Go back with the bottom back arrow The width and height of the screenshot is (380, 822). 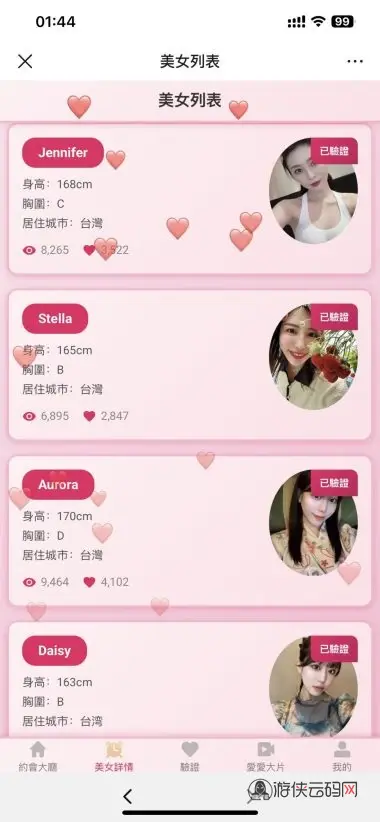click(127, 796)
